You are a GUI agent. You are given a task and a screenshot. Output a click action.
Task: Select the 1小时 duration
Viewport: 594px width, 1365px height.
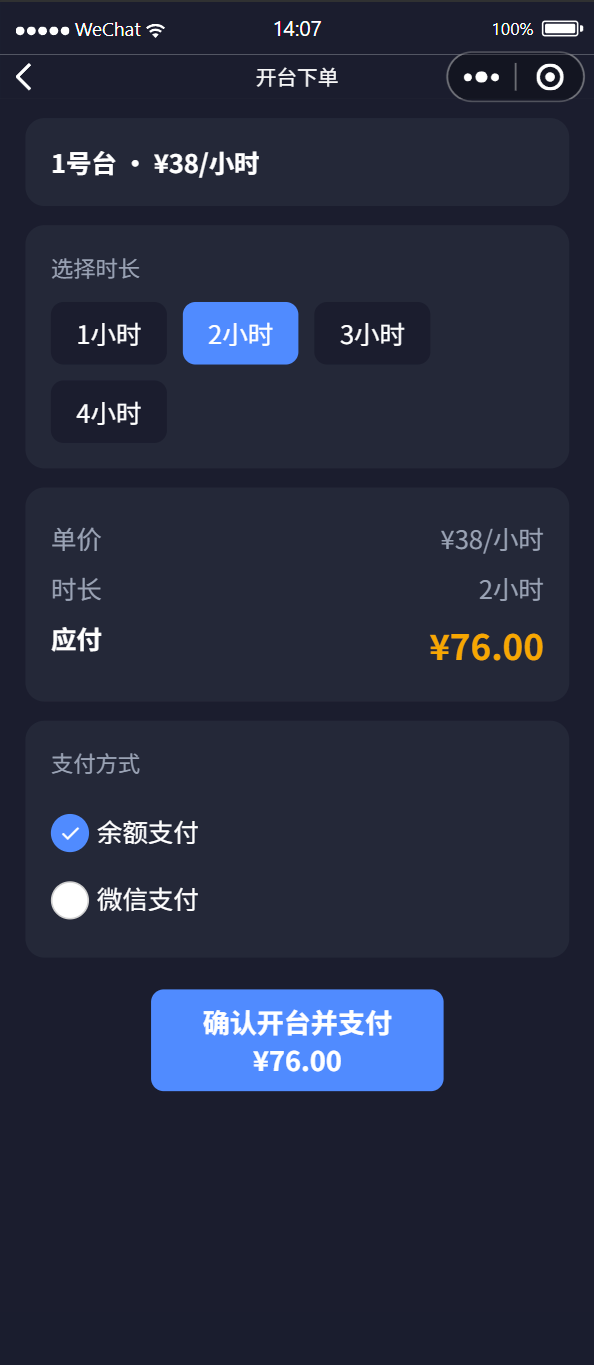click(x=109, y=334)
